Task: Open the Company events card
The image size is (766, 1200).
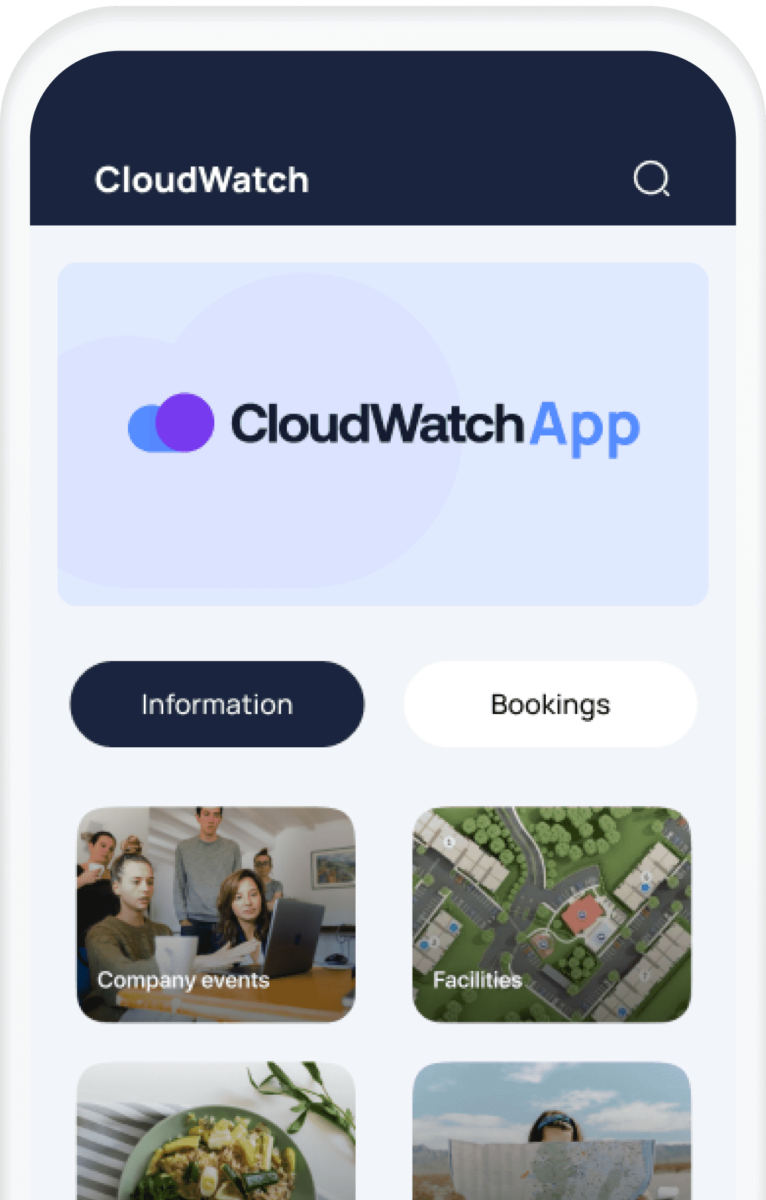Action: 216,914
